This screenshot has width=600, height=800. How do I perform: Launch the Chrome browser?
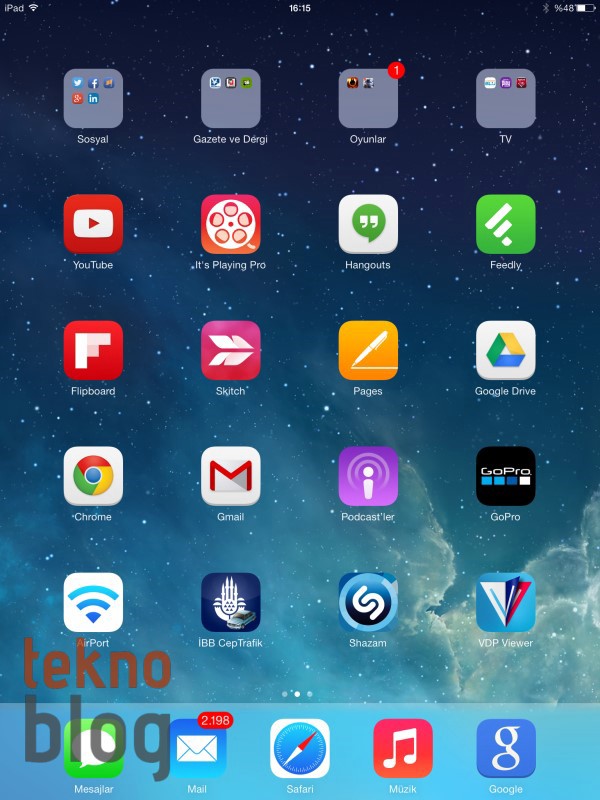(93, 476)
